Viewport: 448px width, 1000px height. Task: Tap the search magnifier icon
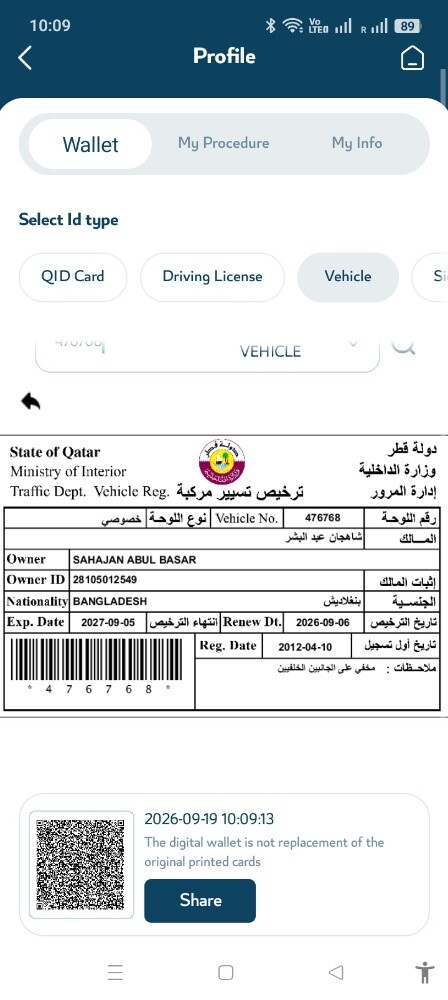pos(404,345)
